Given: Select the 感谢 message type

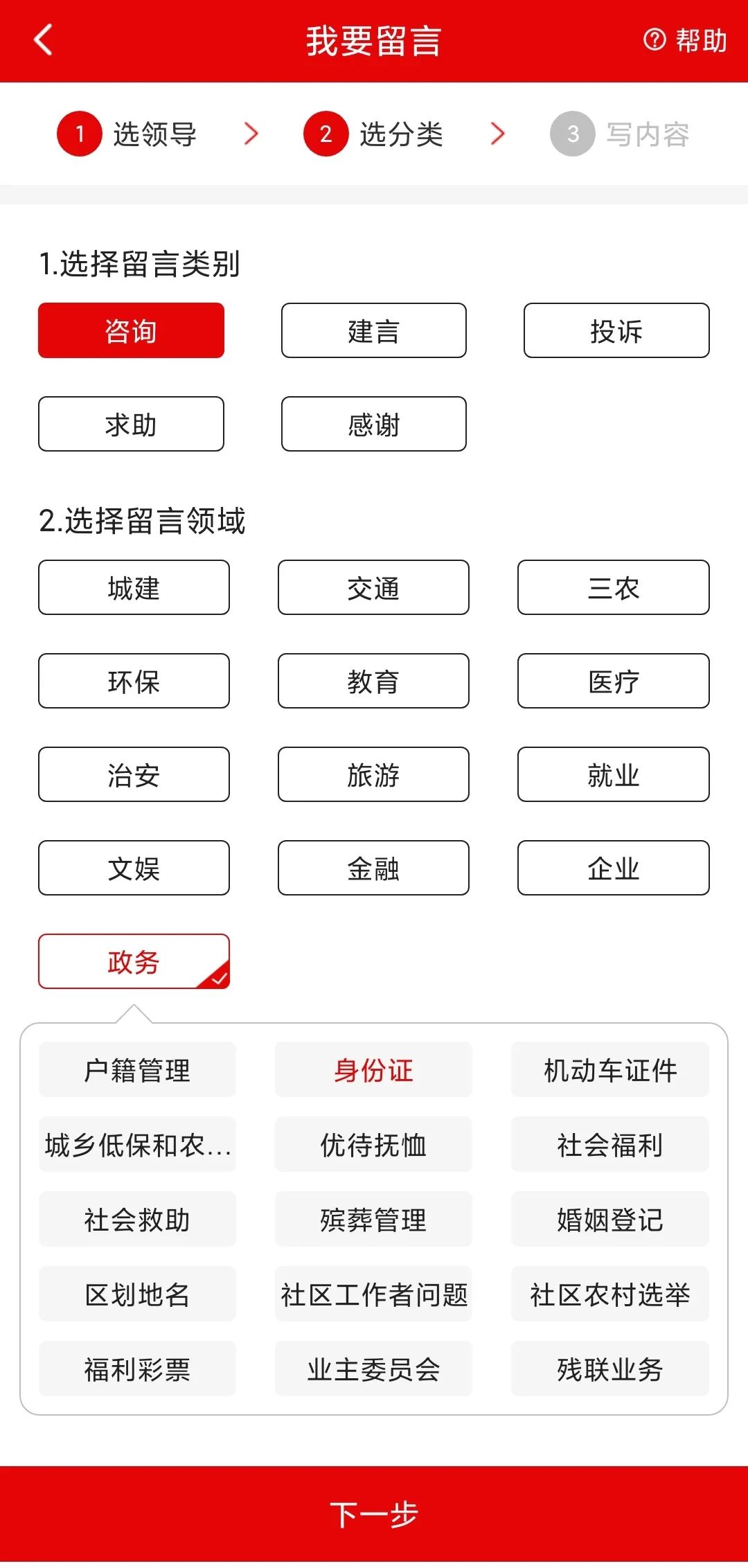Looking at the screenshot, I should coord(373,424).
